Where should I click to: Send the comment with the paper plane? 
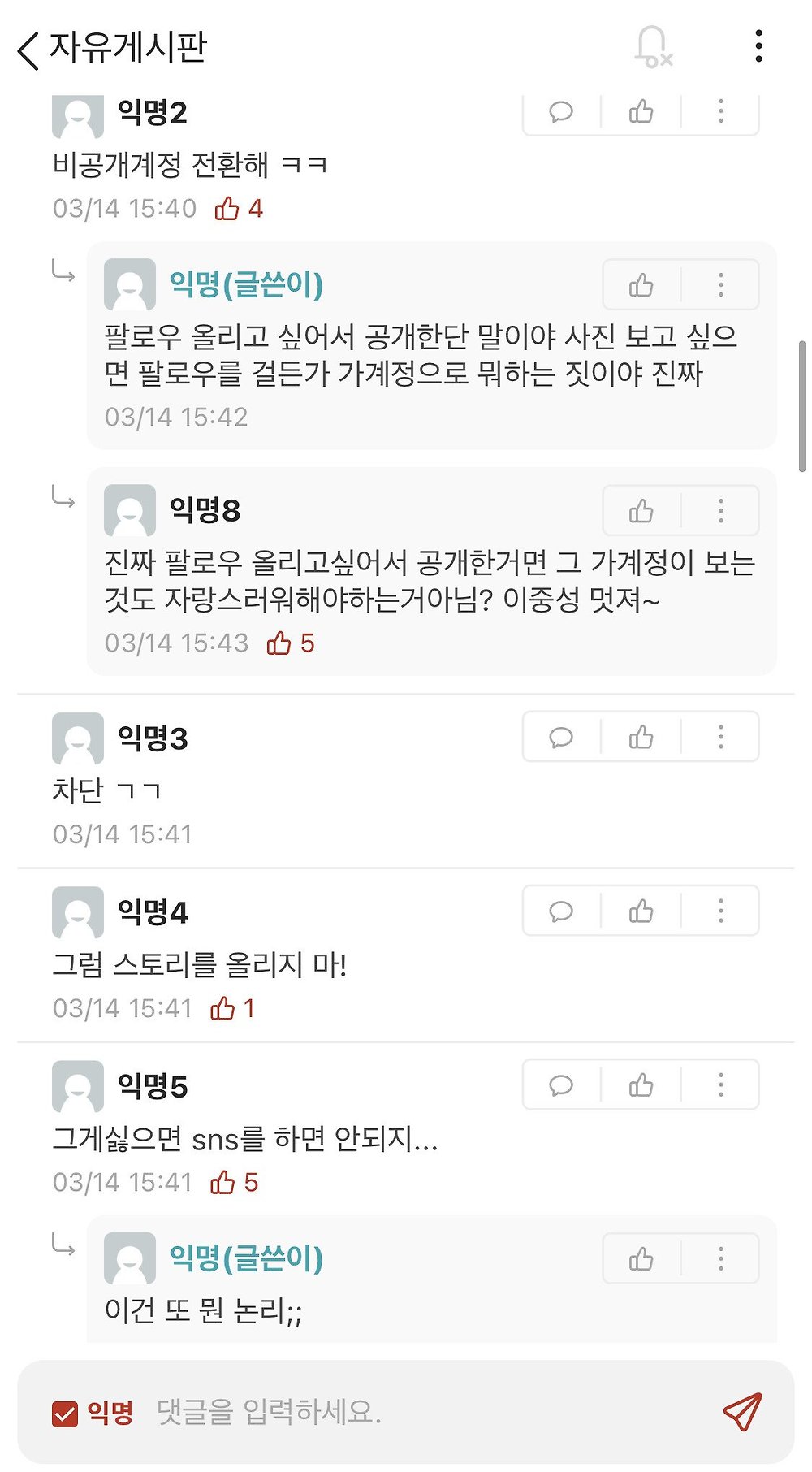pyautogui.click(x=742, y=1412)
